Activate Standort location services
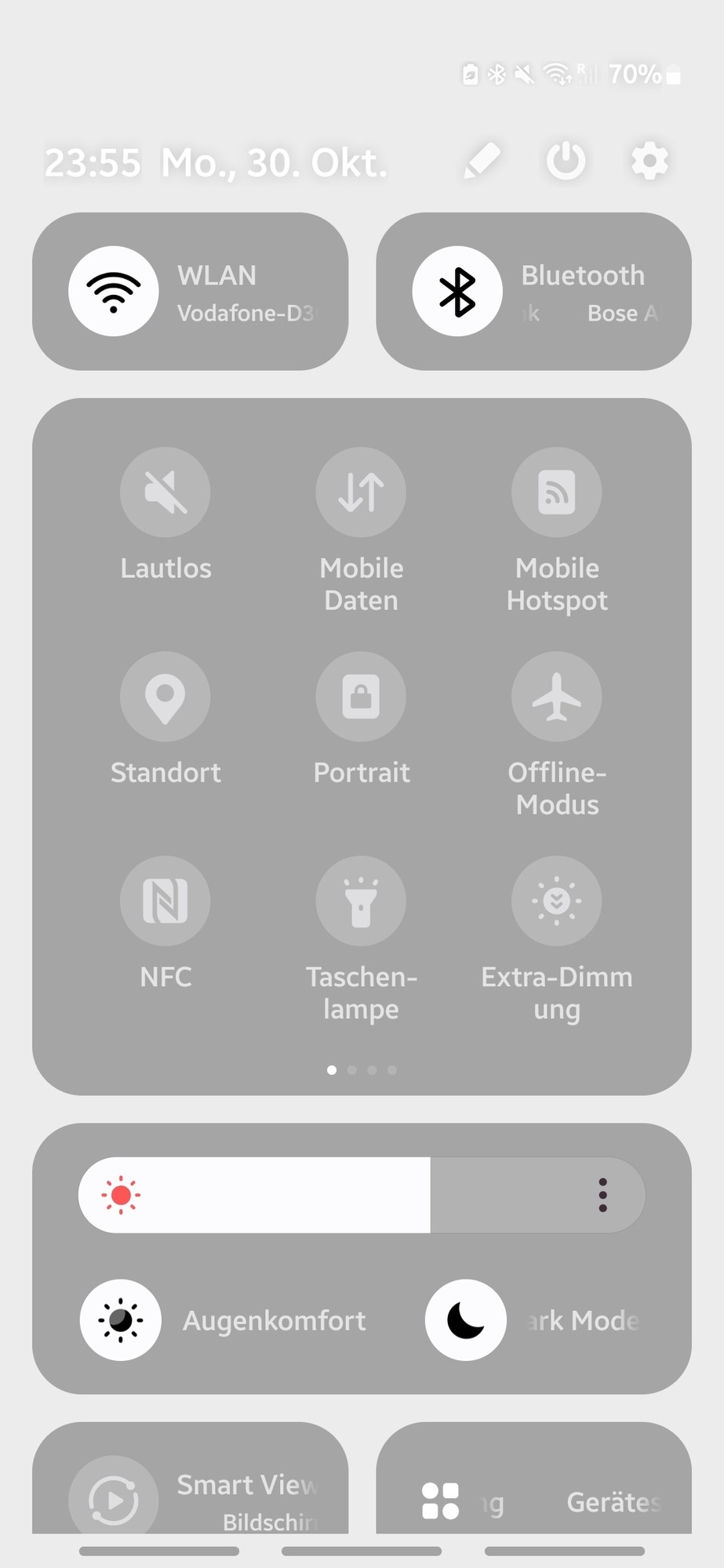The width and height of the screenshot is (724, 1568). pos(166,696)
